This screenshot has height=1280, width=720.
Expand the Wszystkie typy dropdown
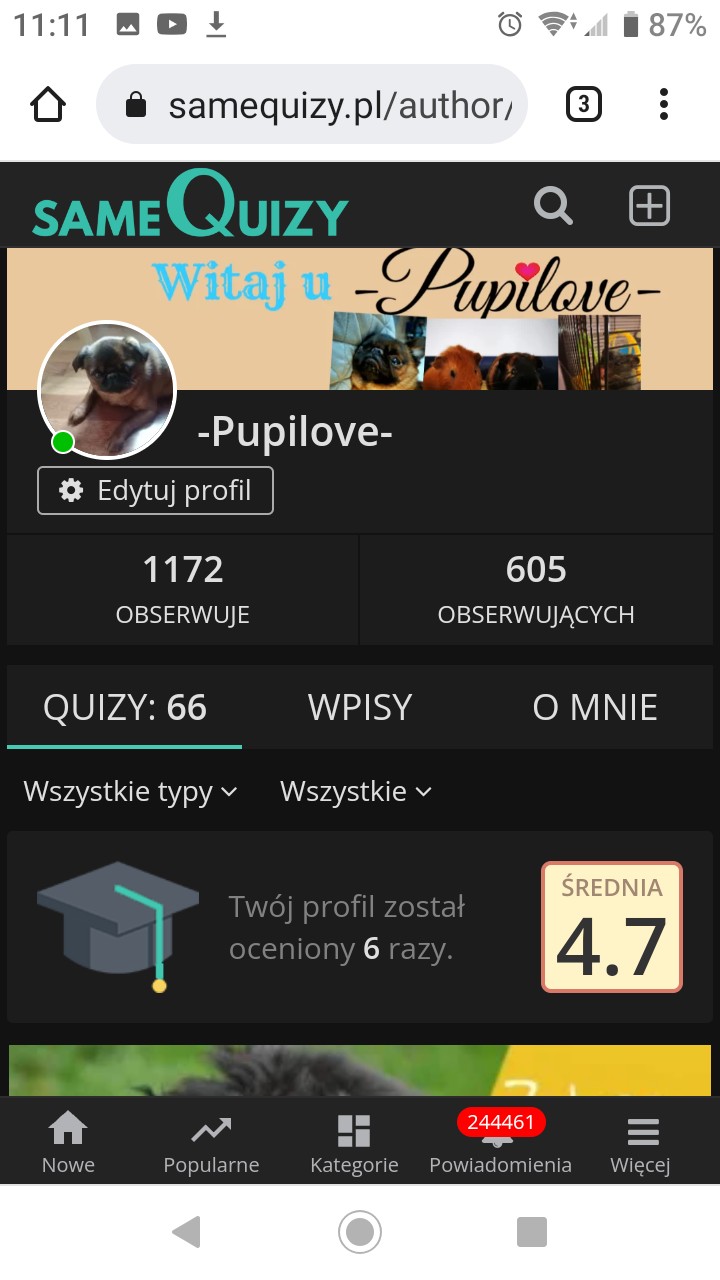tap(131, 792)
